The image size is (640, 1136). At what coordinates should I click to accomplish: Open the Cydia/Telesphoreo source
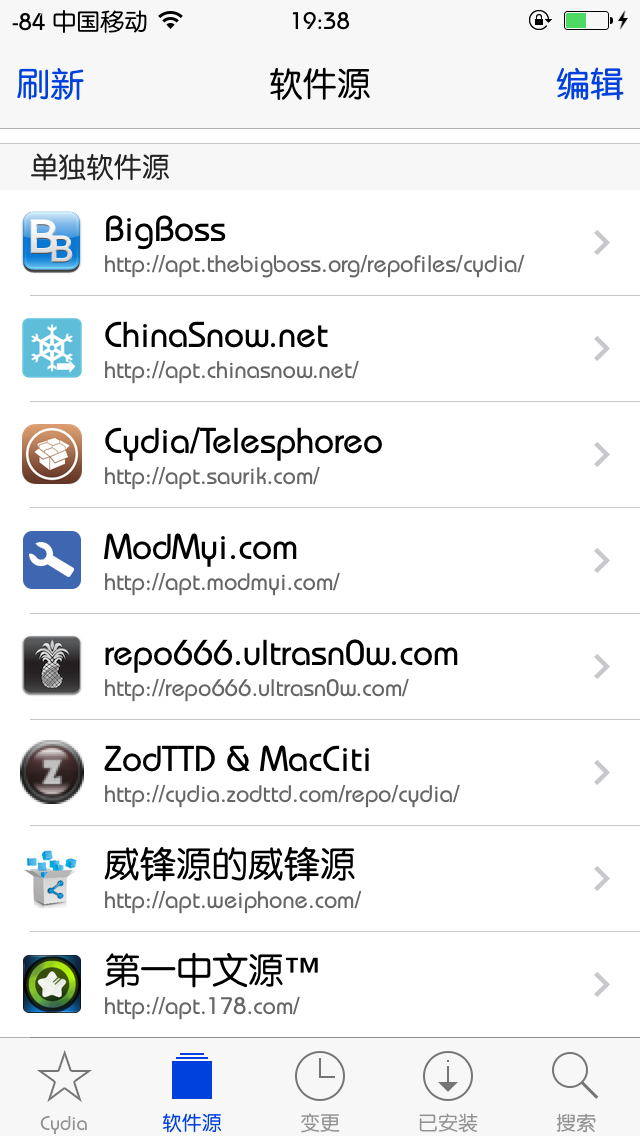coord(320,454)
